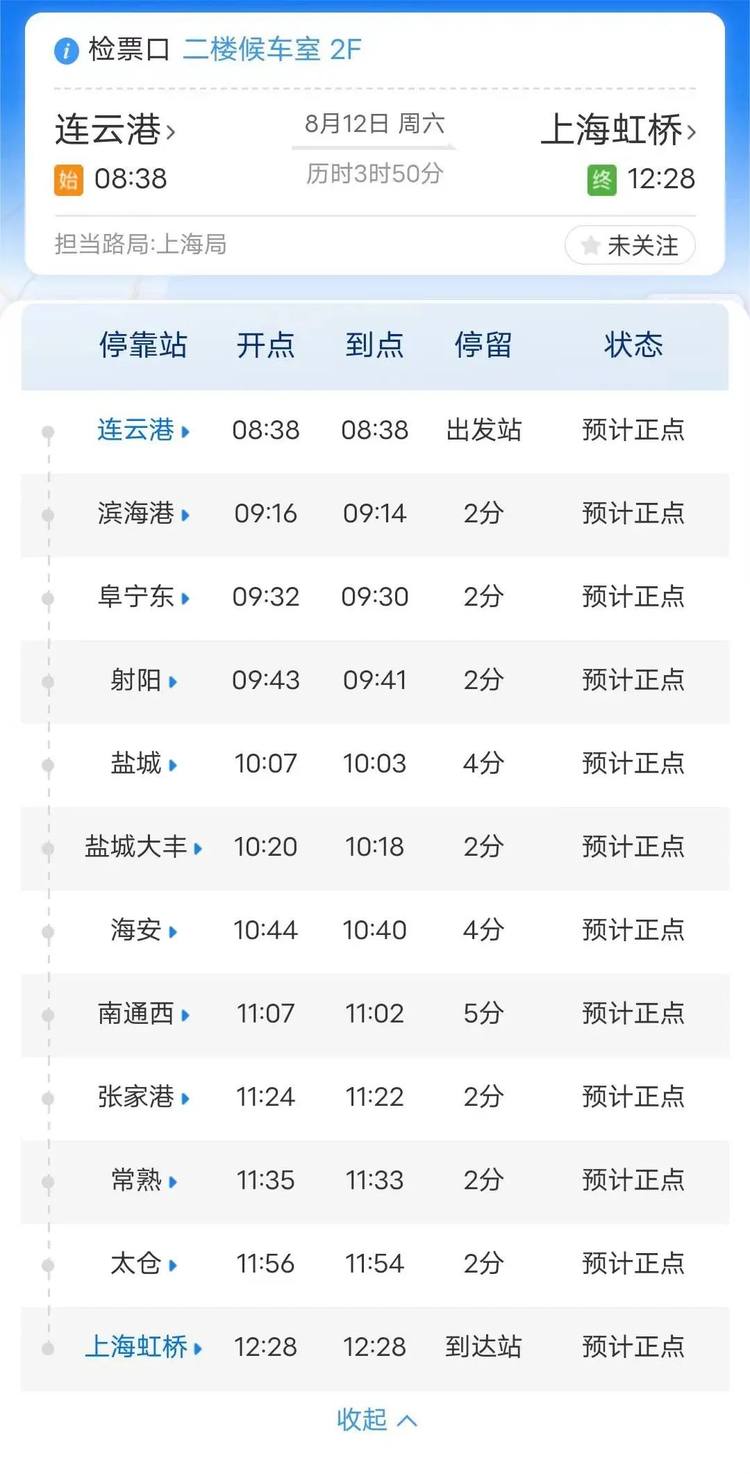Screen dimensions: 750x1474
Task: Open 南通西 station details
Action: click(143, 1014)
